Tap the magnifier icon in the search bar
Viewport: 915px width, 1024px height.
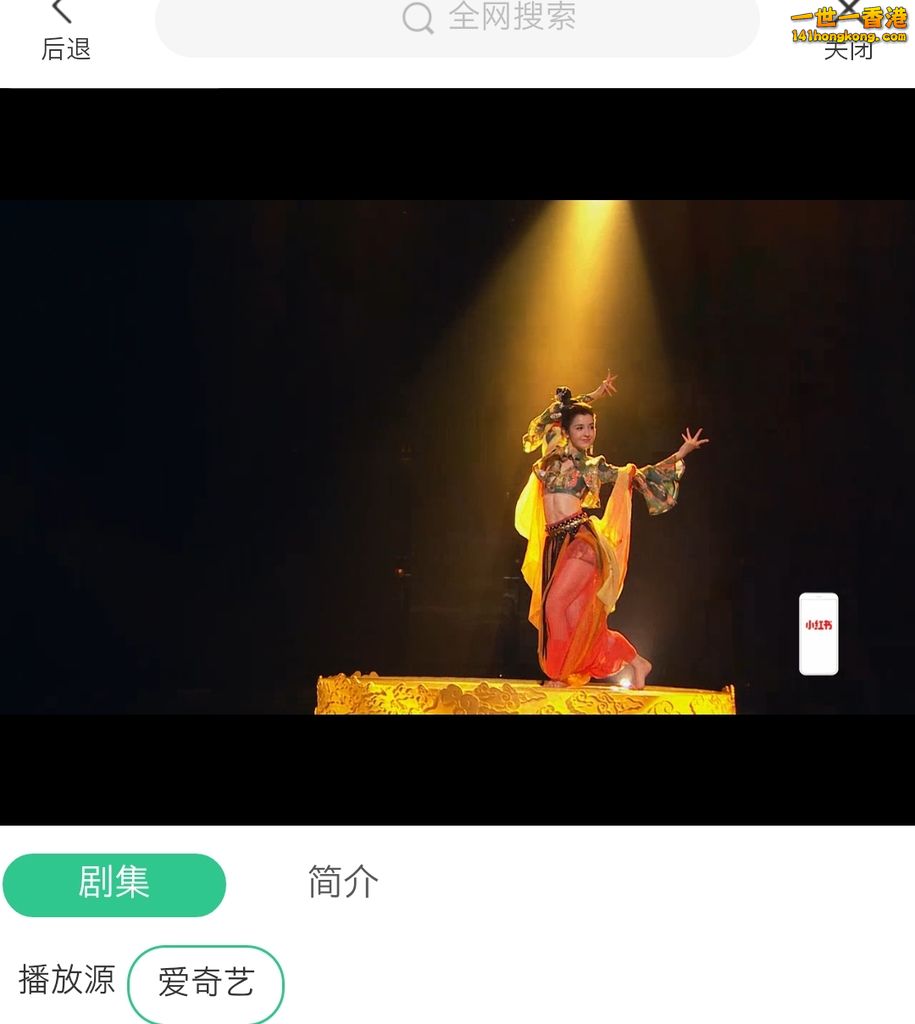click(x=416, y=18)
